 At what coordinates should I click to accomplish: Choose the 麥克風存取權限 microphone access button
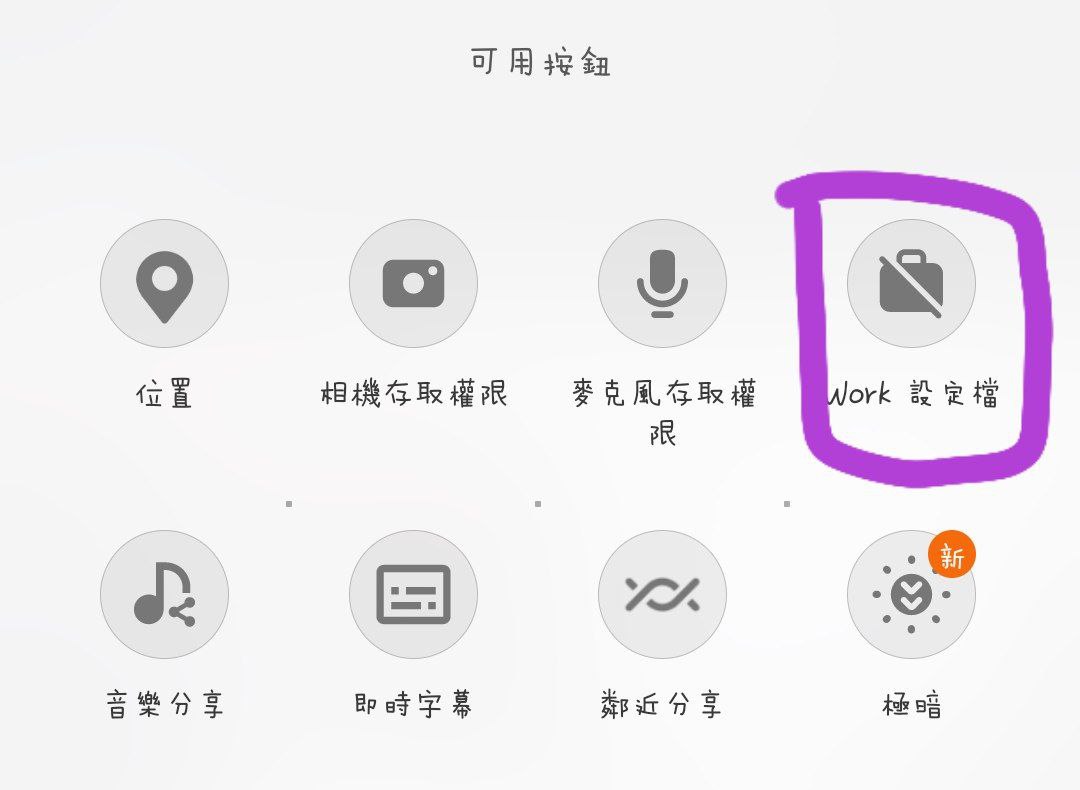click(662, 285)
